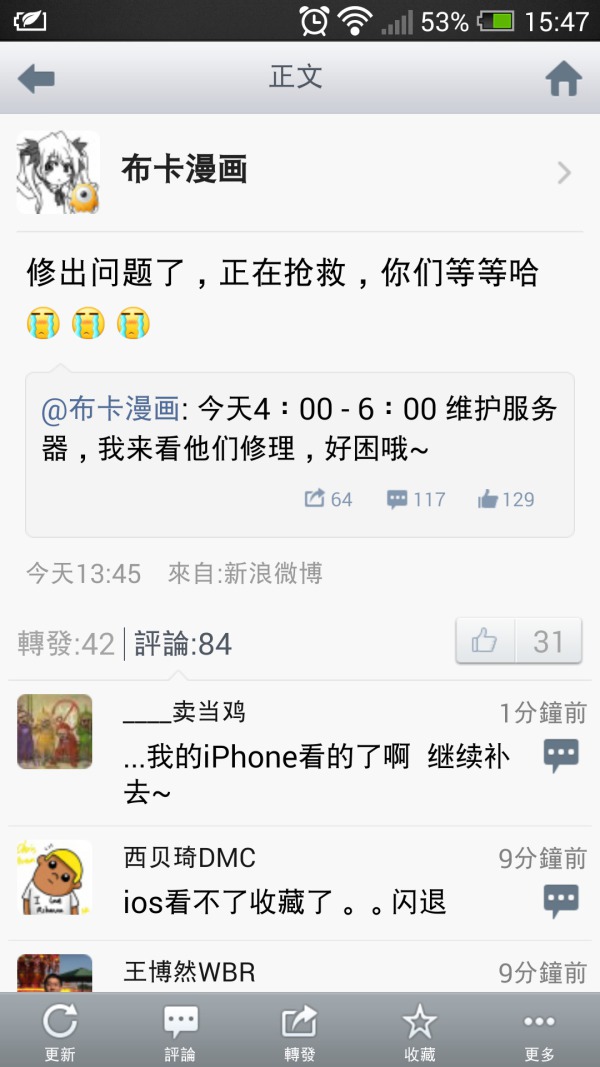Open 卖当鸡's avatar
Image resolution: width=600 pixels, height=1067 pixels.
[54, 732]
